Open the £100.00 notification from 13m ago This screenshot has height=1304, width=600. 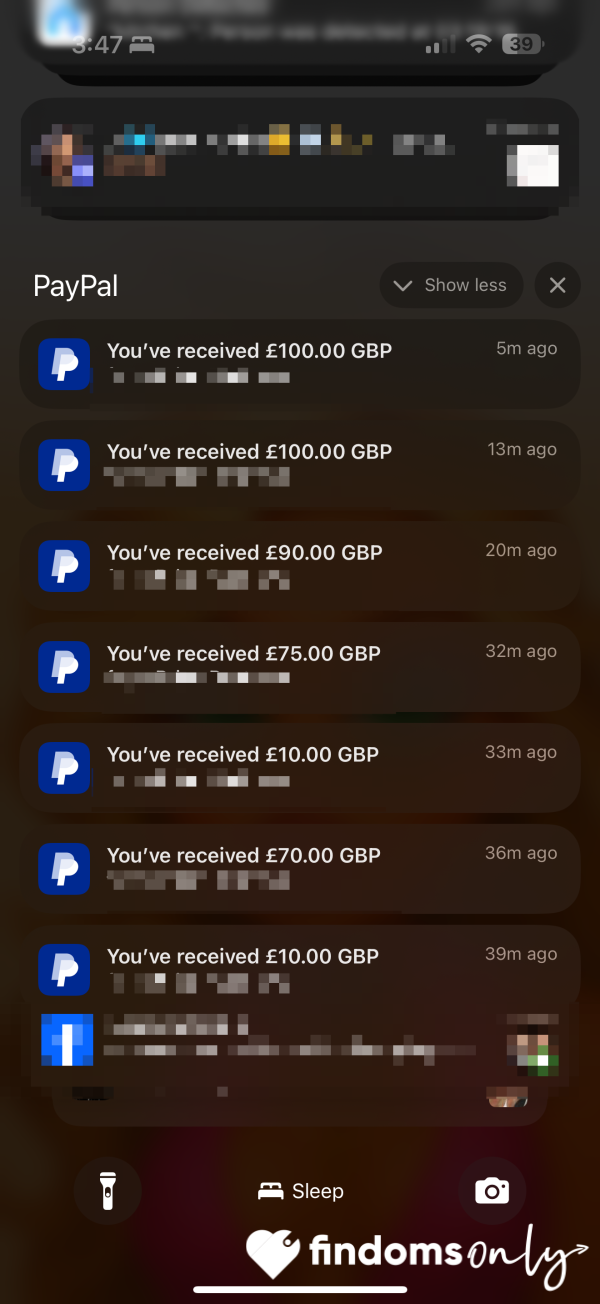coord(300,464)
